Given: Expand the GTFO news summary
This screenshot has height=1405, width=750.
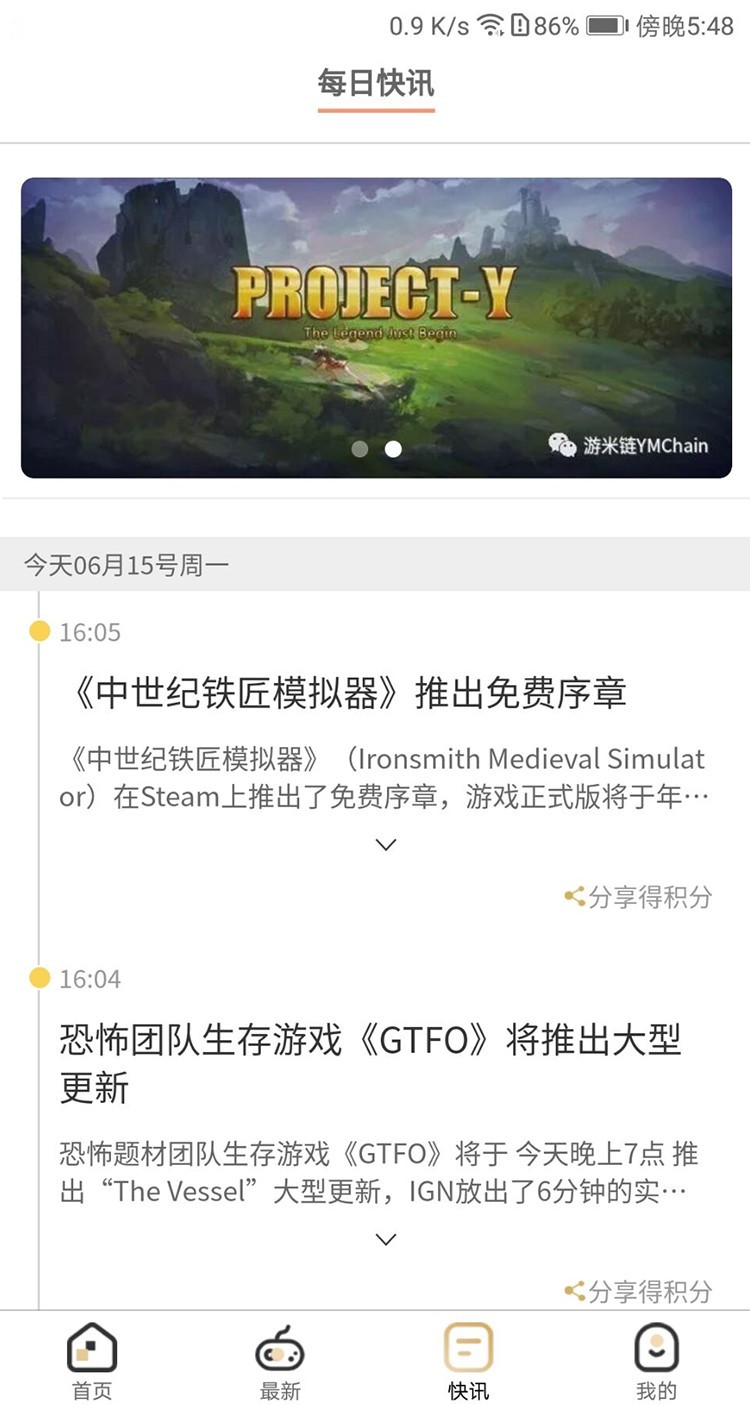Looking at the screenshot, I should [386, 1240].
